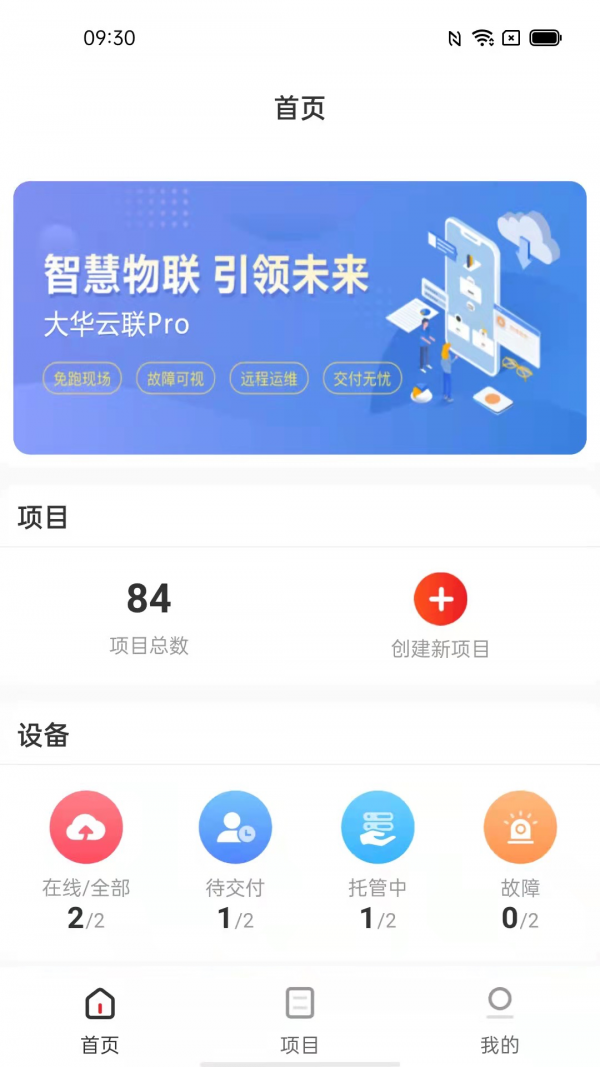Check 故障 faulty devices
The width and height of the screenshot is (600, 1067).
[520, 828]
